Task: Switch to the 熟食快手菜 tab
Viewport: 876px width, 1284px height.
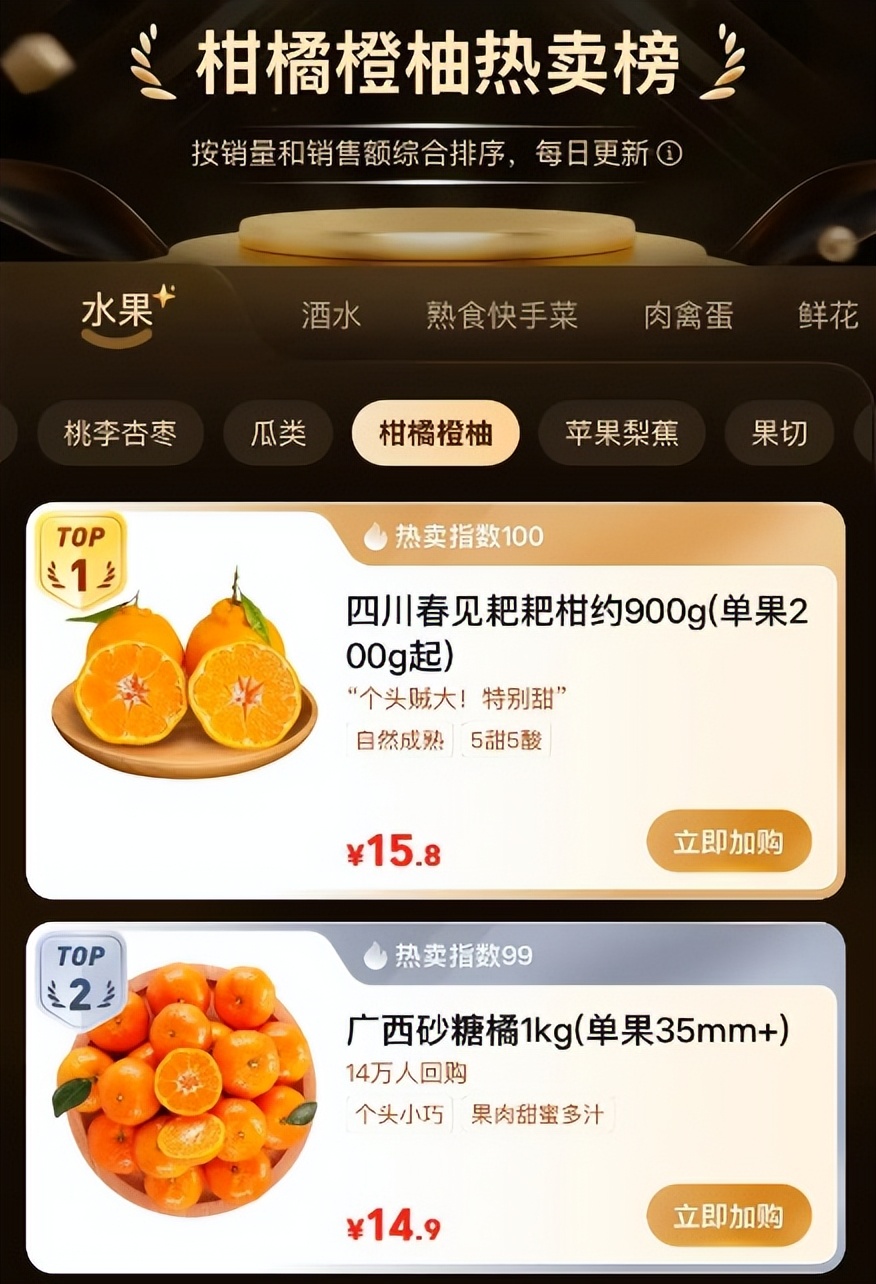Action: [502, 316]
